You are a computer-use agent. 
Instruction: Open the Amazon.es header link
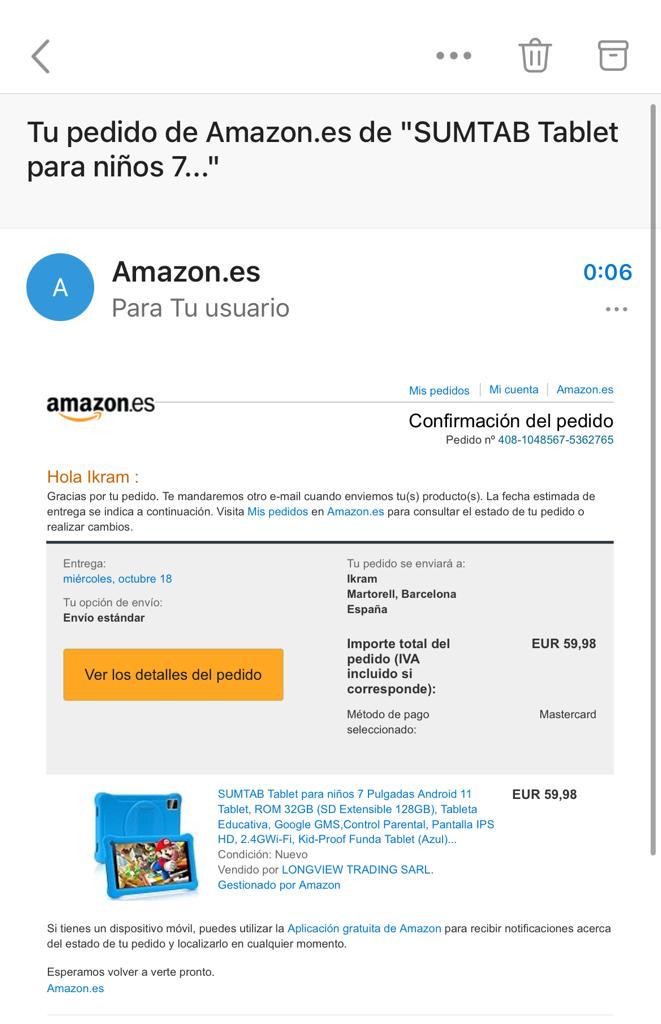pos(584,390)
